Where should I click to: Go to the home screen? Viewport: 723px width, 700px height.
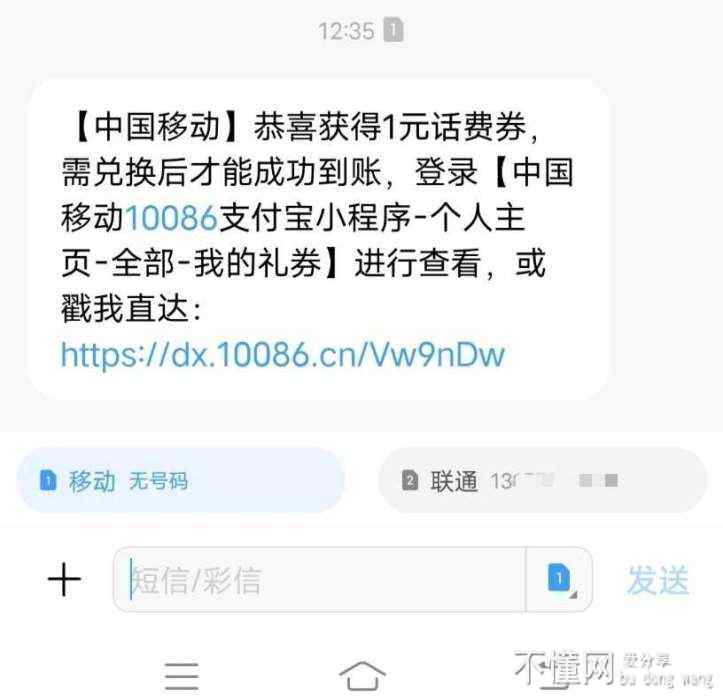pos(361,675)
